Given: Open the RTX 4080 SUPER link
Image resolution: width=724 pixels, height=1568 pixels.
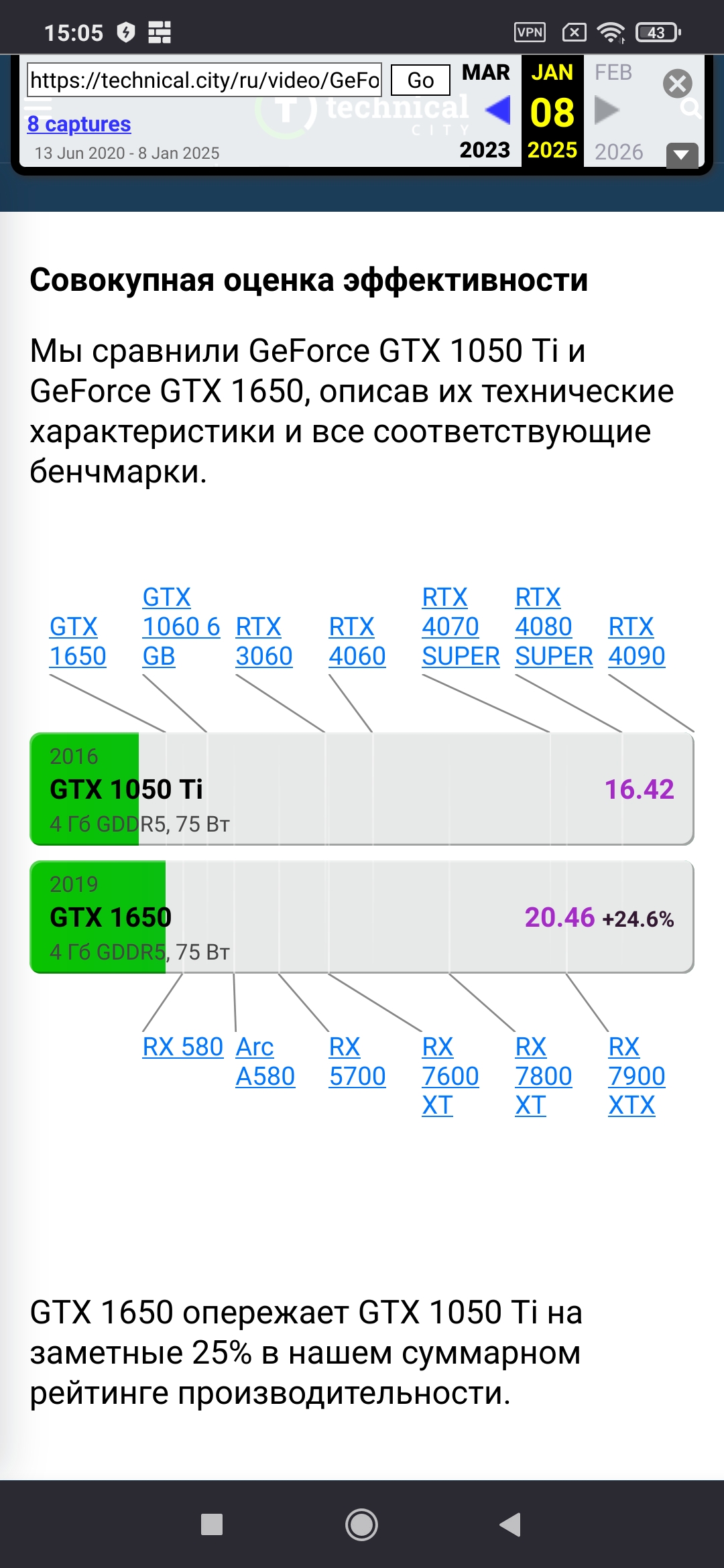Looking at the screenshot, I should point(553,627).
